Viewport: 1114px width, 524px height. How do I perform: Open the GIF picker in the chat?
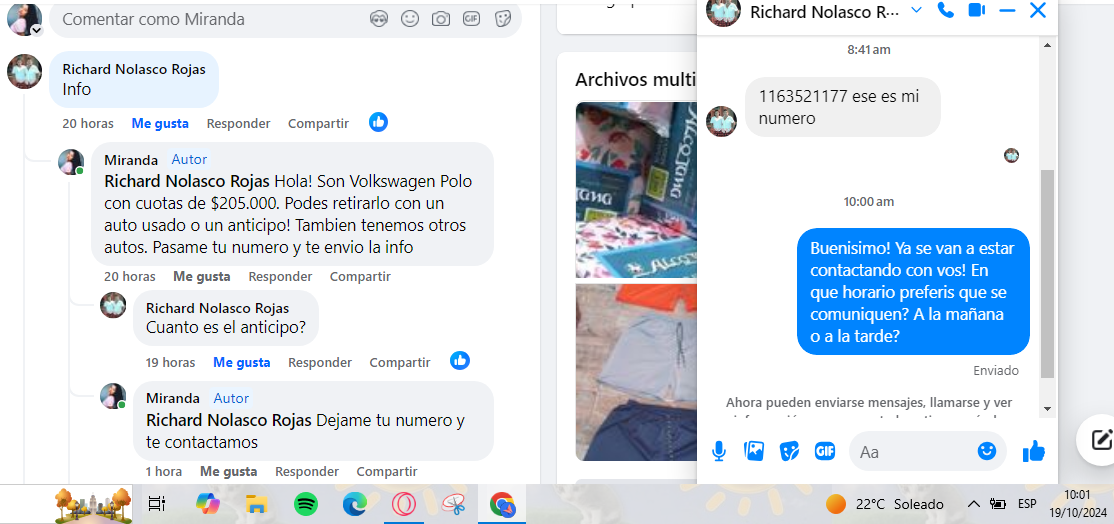click(825, 451)
